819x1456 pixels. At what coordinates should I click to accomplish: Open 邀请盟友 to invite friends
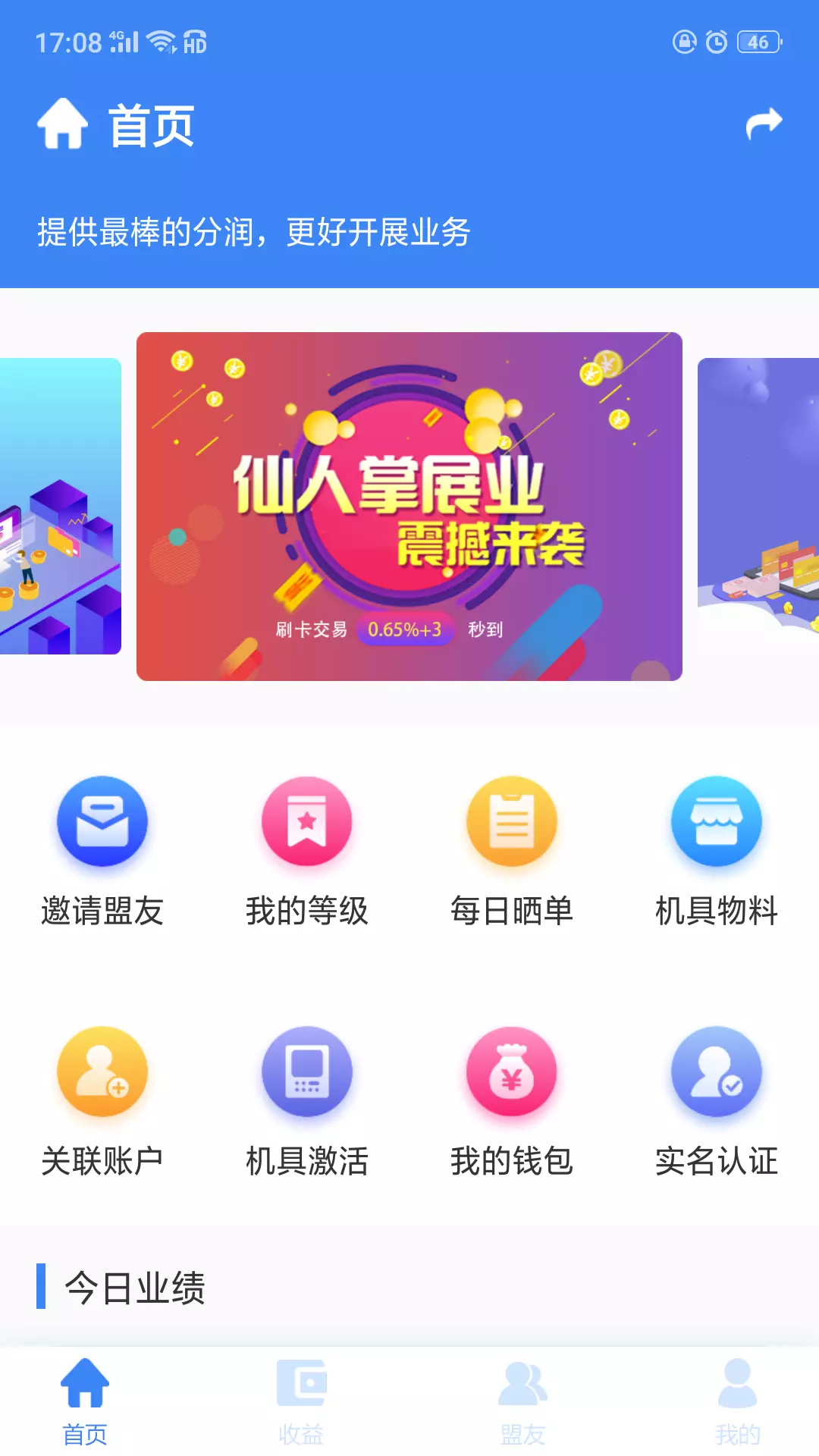102,851
